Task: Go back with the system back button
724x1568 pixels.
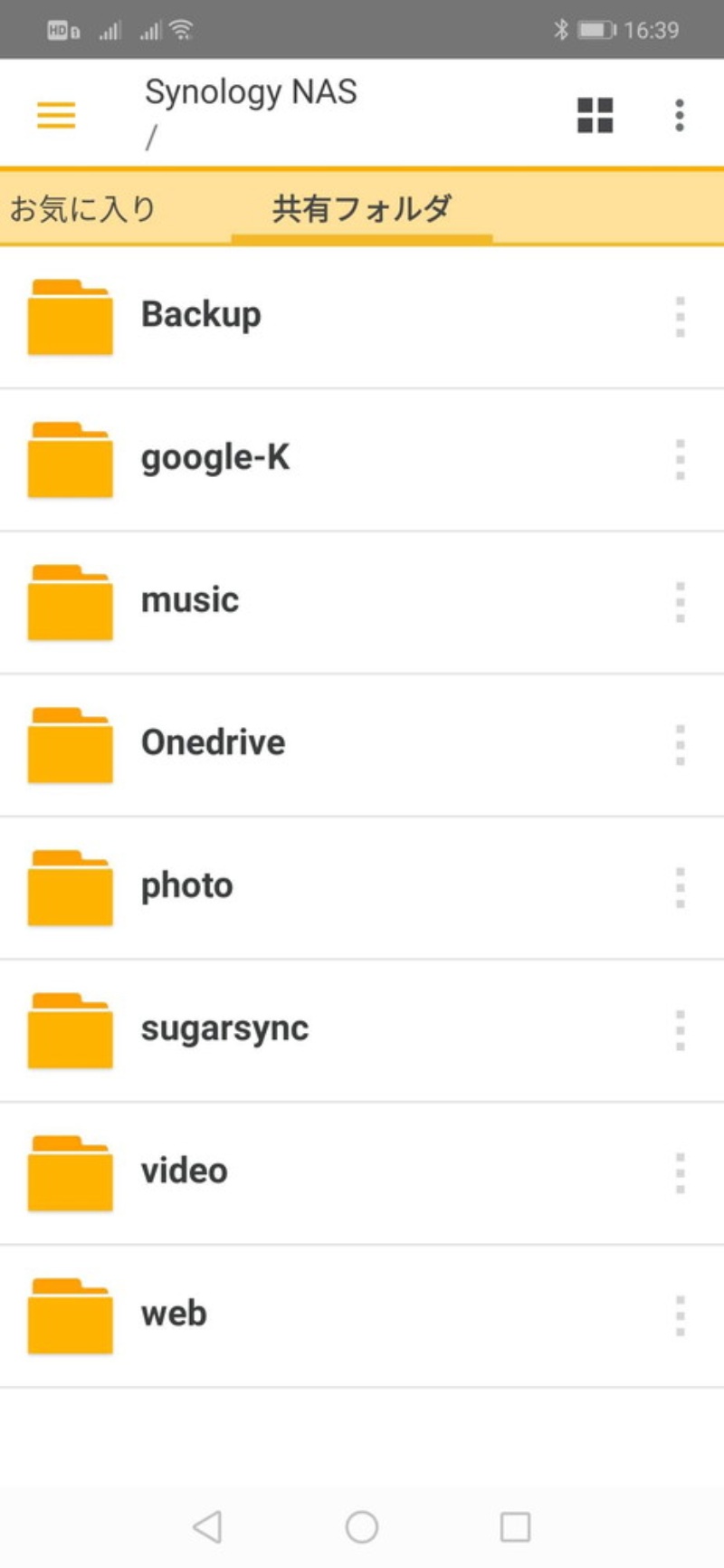Action: [x=208, y=1526]
